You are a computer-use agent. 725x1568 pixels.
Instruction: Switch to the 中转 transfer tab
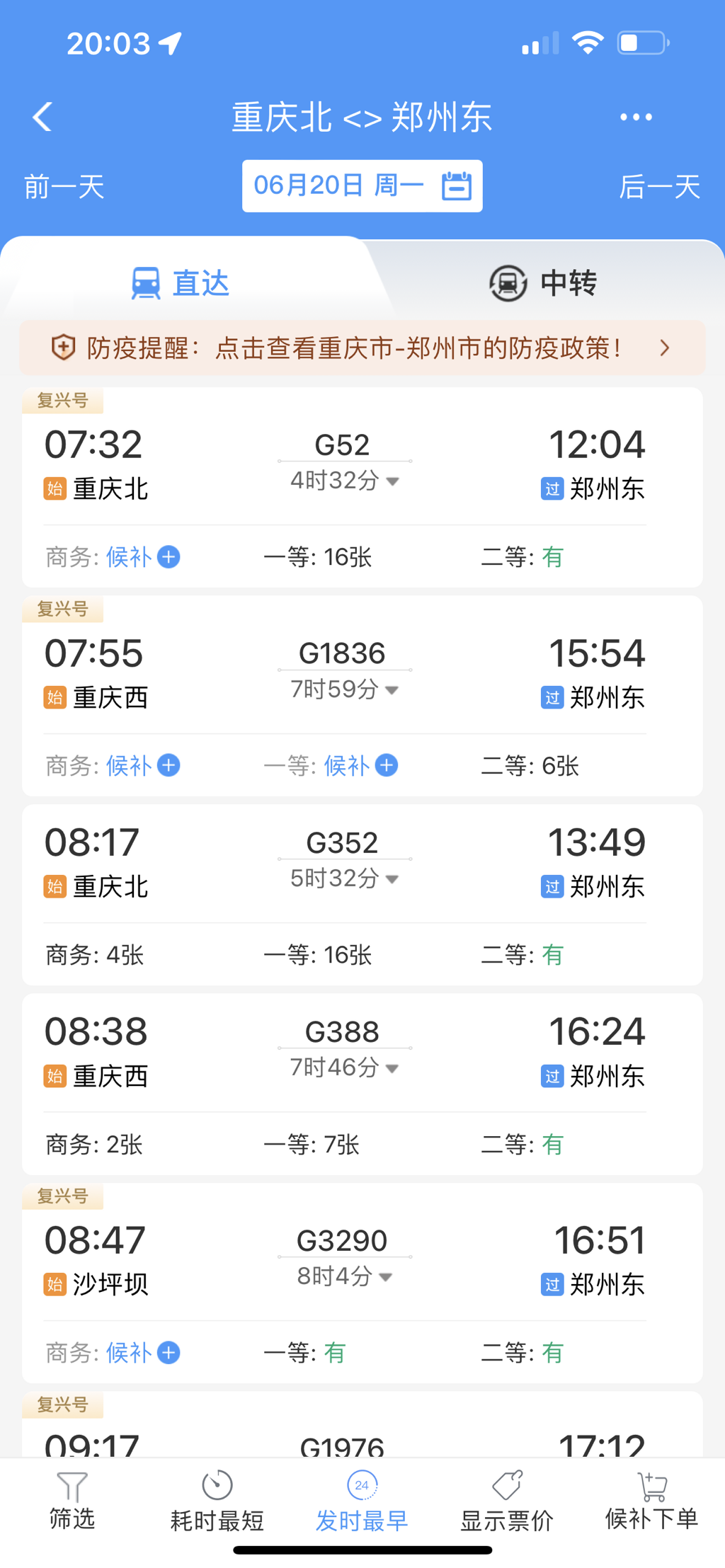coord(544,282)
